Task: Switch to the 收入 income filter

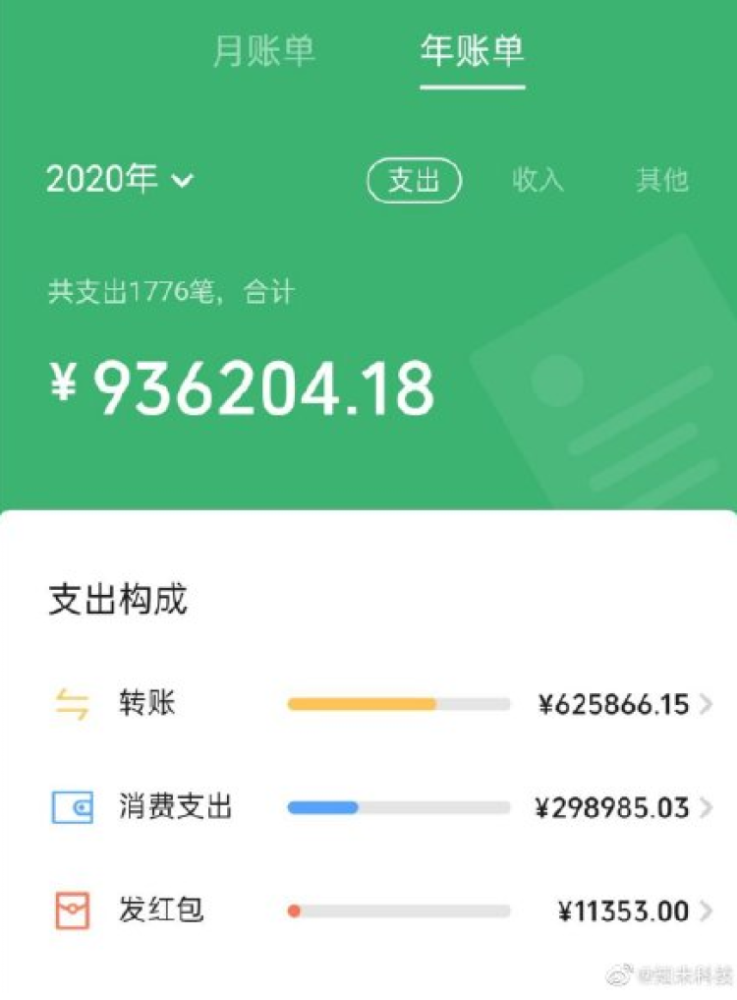Action: (539, 180)
